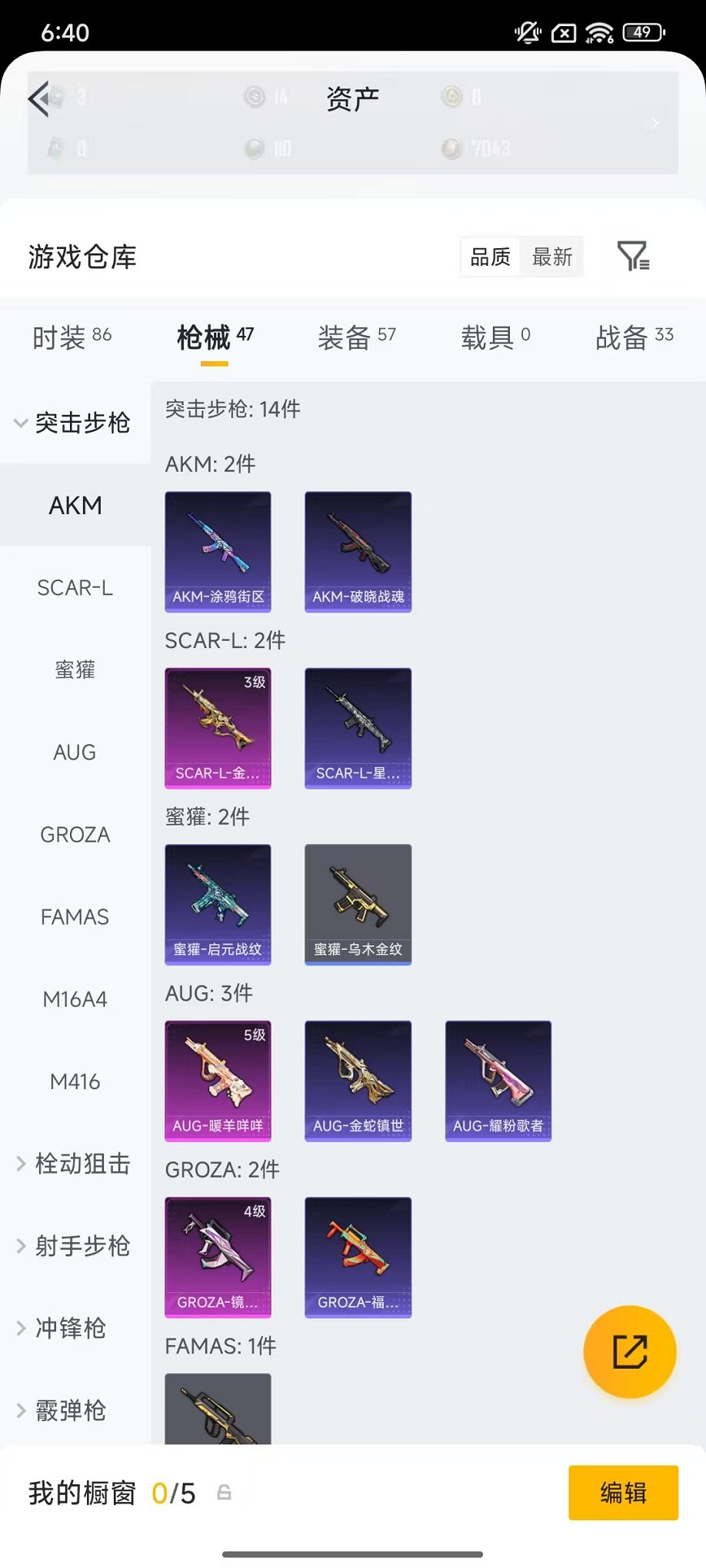The width and height of the screenshot is (706, 1568).
Task: Tap the orange share floating button
Action: 630,1351
